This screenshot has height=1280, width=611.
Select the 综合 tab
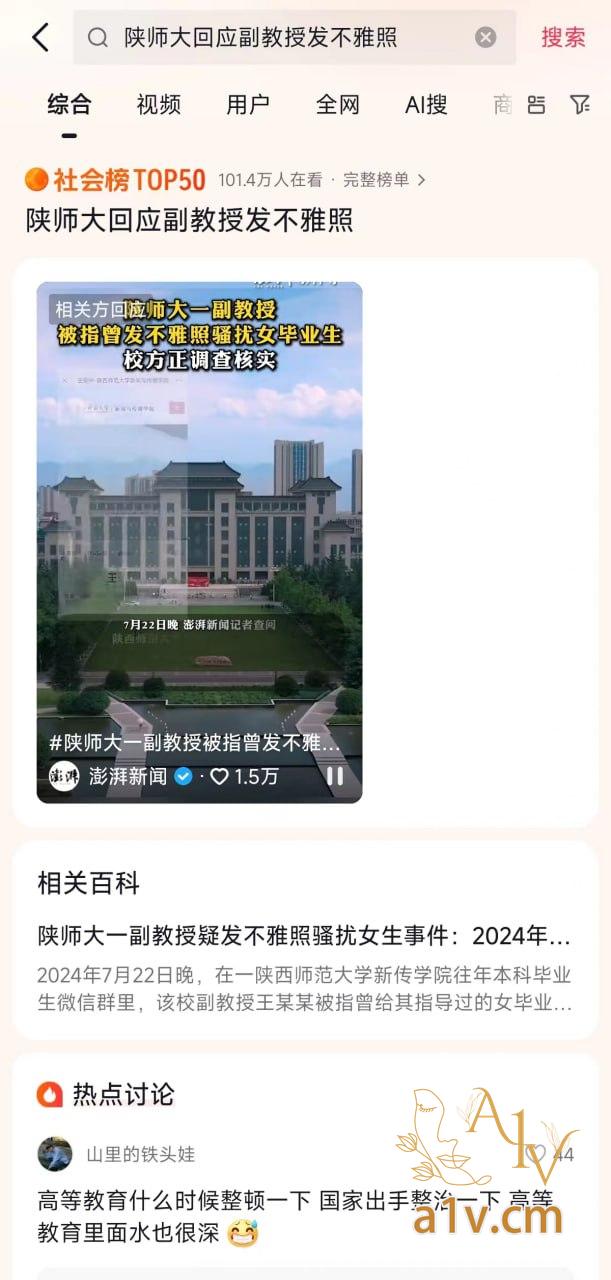pos(69,105)
